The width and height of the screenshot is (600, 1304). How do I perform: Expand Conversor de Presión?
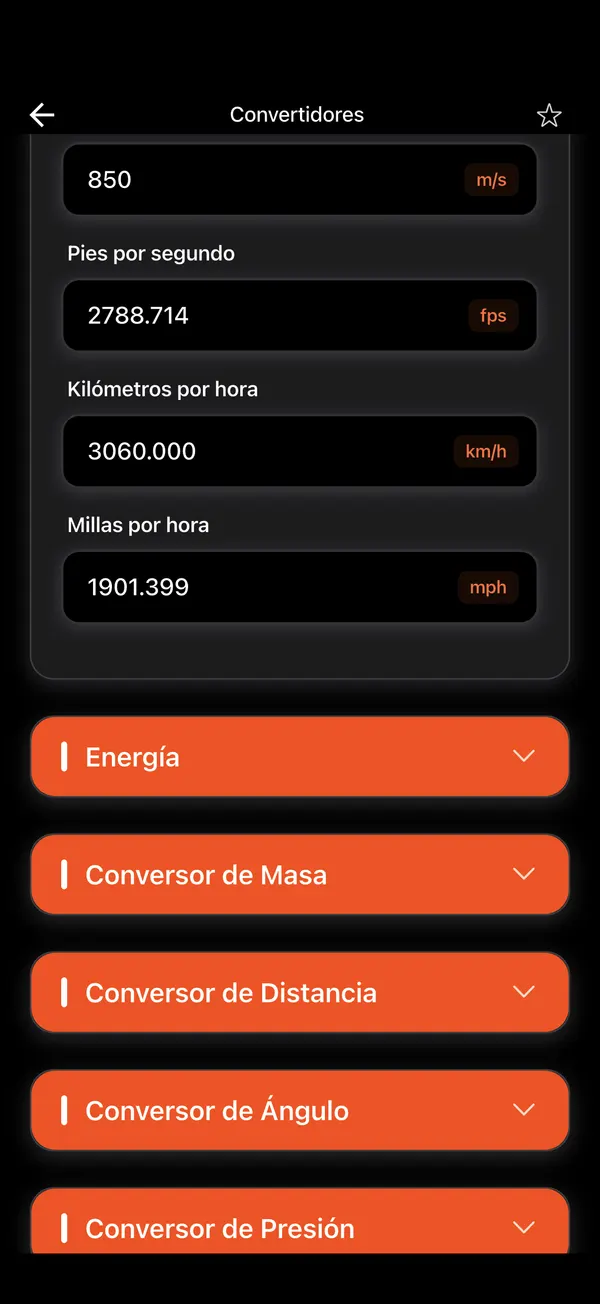300,1221
